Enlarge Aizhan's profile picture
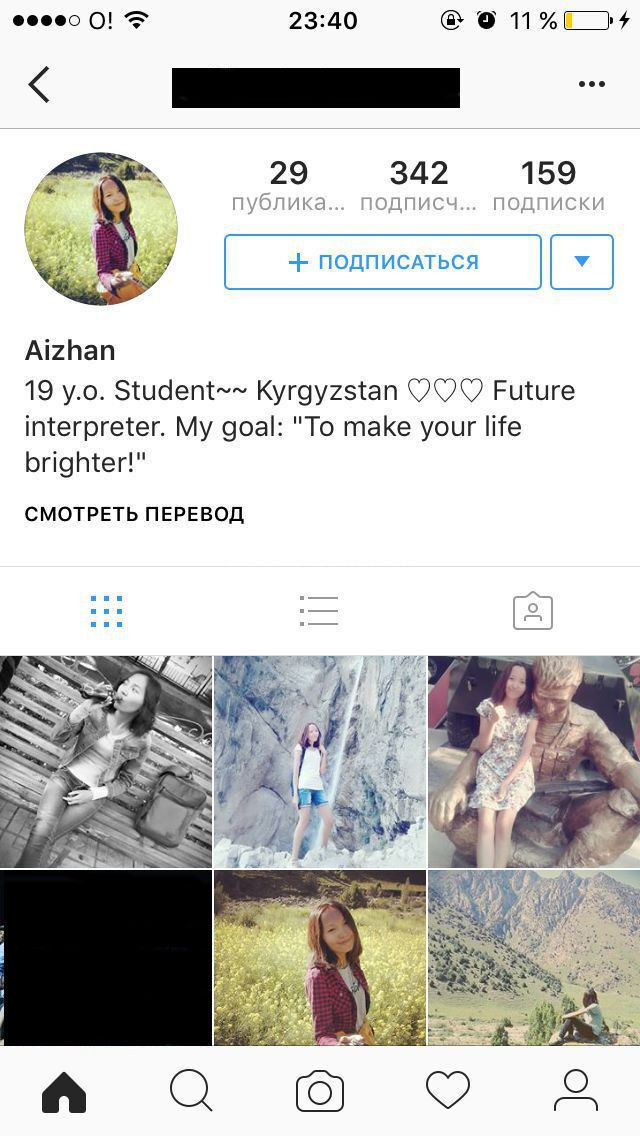This screenshot has width=640, height=1136. point(100,229)
